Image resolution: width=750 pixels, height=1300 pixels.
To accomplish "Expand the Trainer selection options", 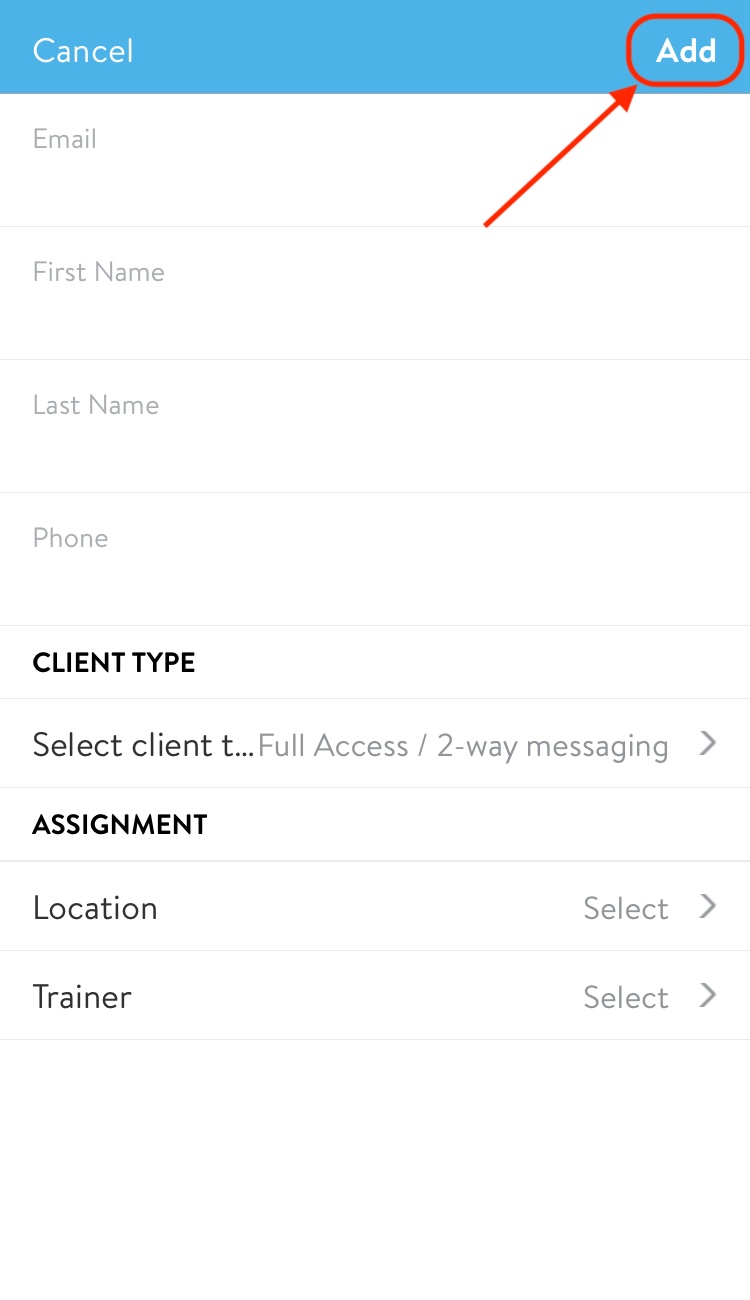I will (x=375, y=996).
